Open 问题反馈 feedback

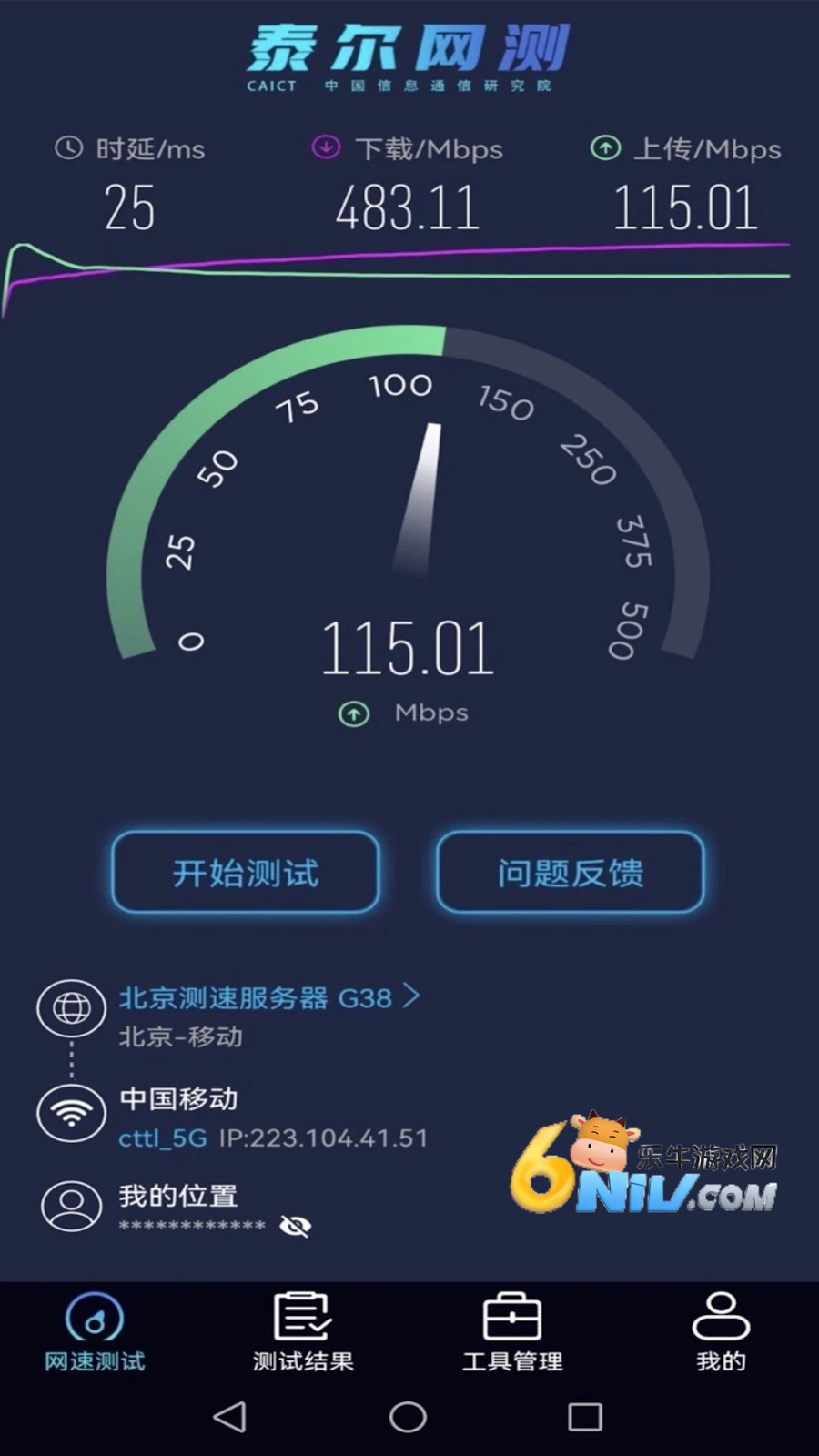571,872
